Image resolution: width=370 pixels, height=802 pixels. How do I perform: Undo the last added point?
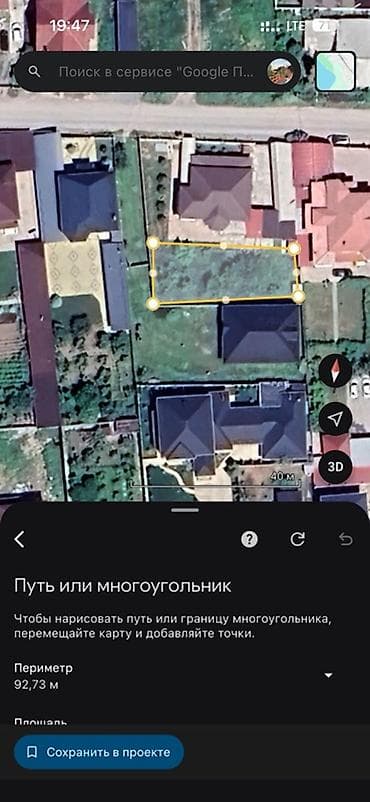click(346, 539)
